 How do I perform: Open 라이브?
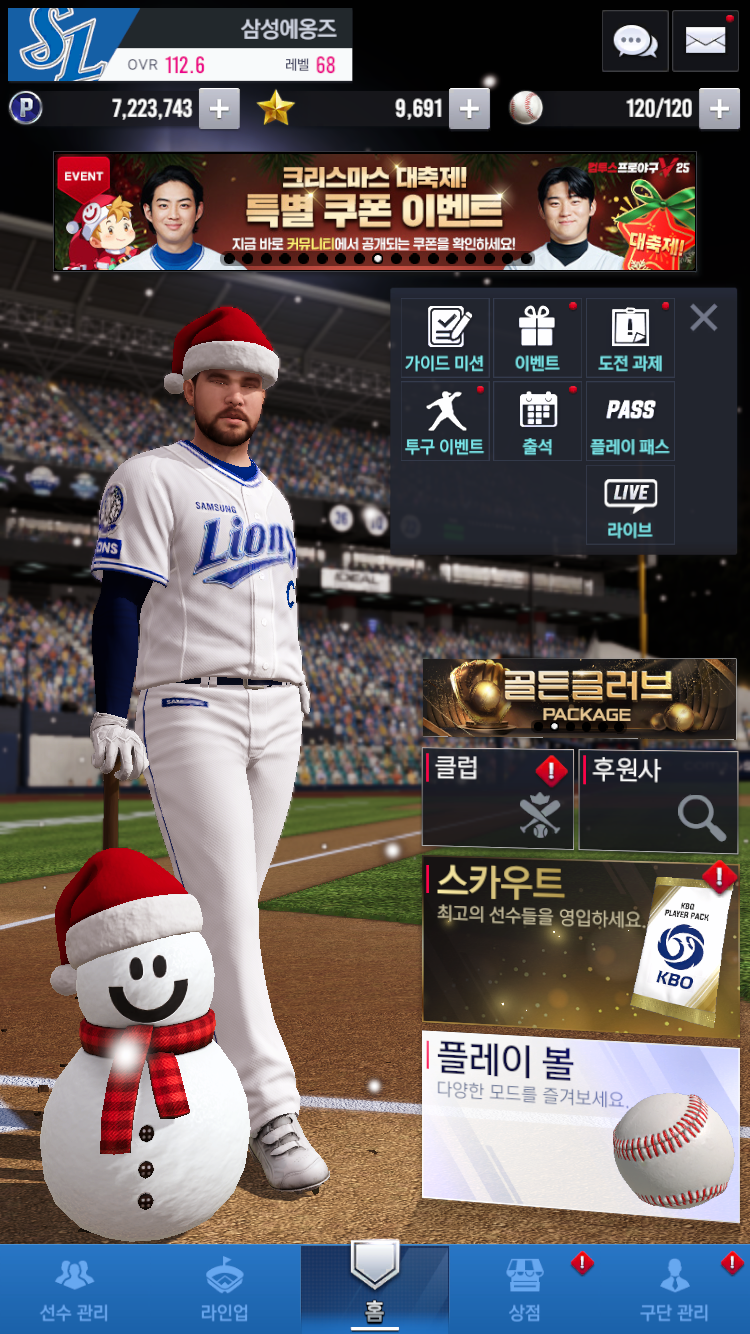630,506
